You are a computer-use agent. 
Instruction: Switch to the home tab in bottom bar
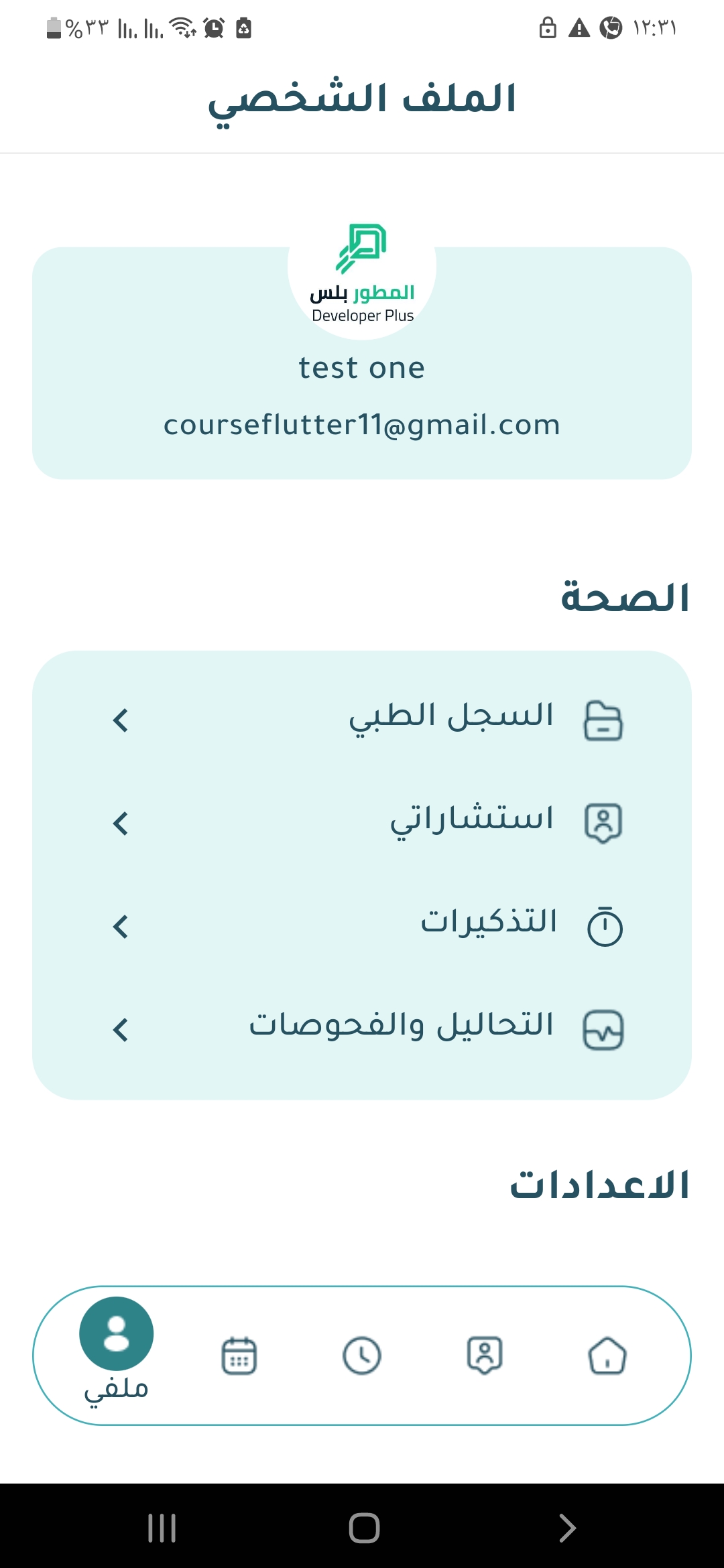tap(607, 1356)
